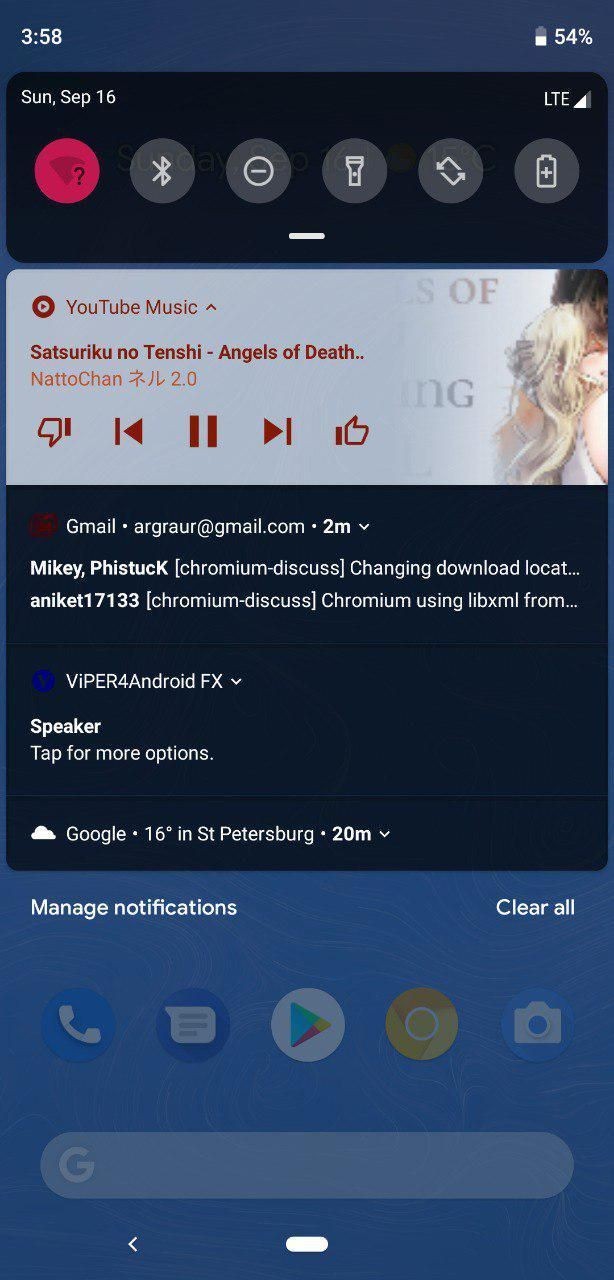The image size is (614, 1280).
Task: Collapse the YouTube Music notification
Action: pos(211,307)
